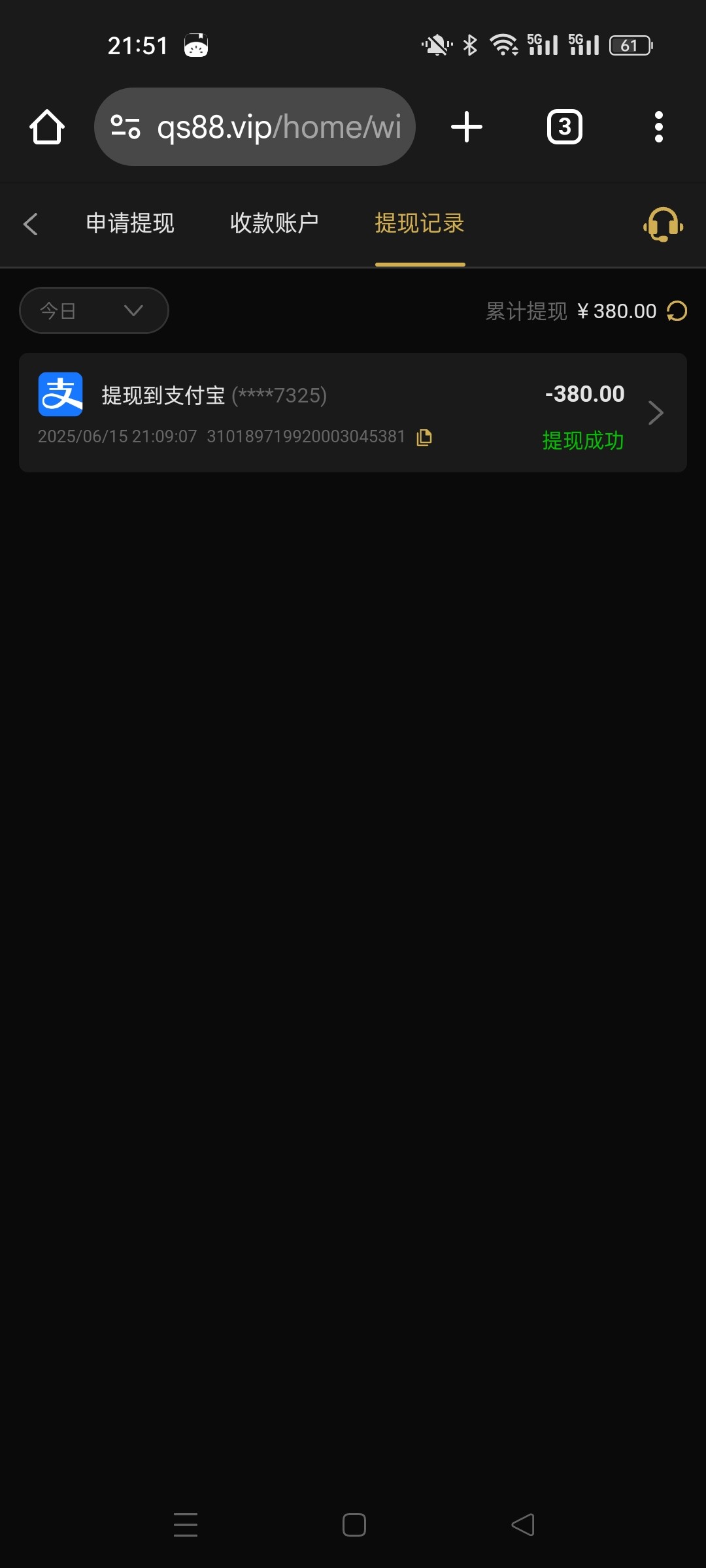Go back using the header arrow
Screen dimensions: 706x1568
30,224
